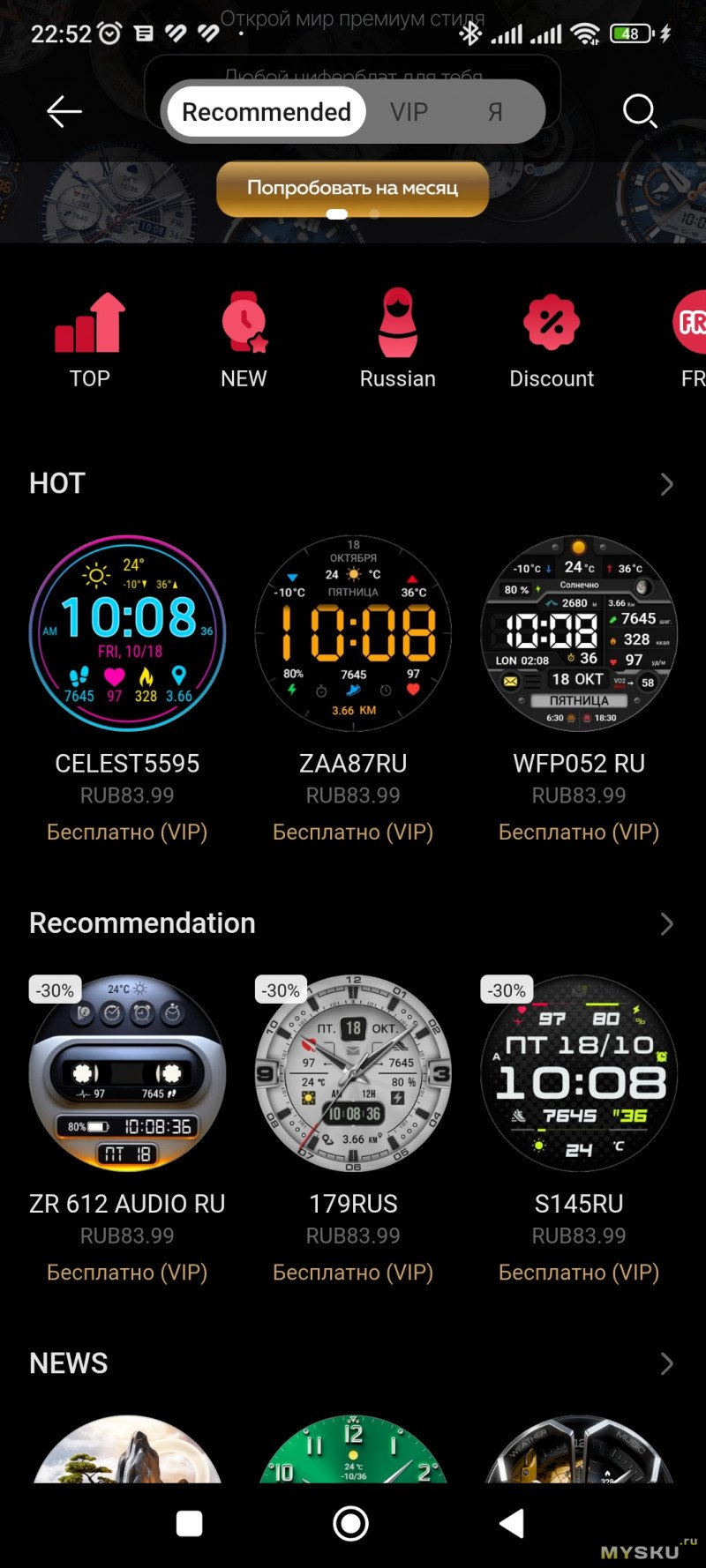Expand the Recommendation section
This screenshot has height=1568, width=706.
click(666, 924)
